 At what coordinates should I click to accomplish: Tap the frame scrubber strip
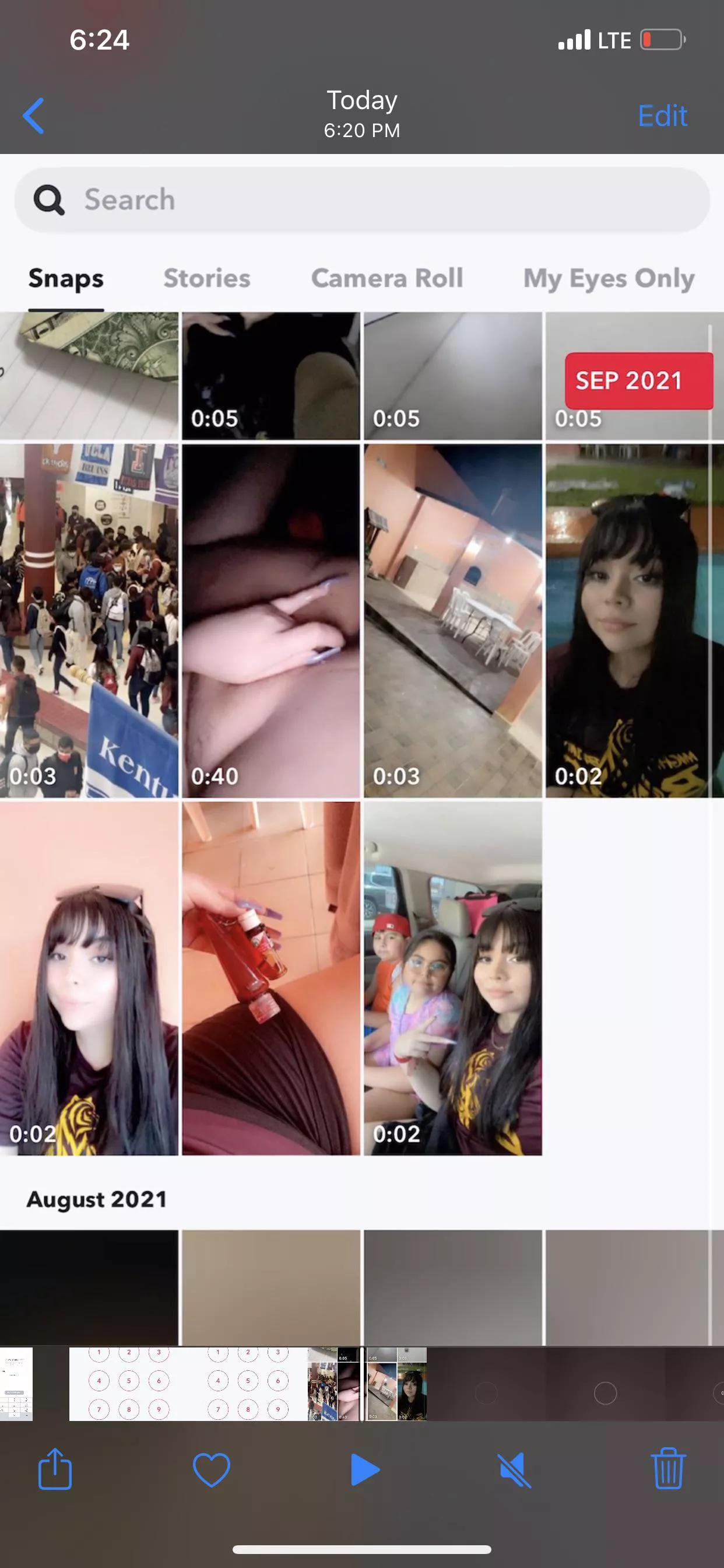click(x=362, y=1384)
